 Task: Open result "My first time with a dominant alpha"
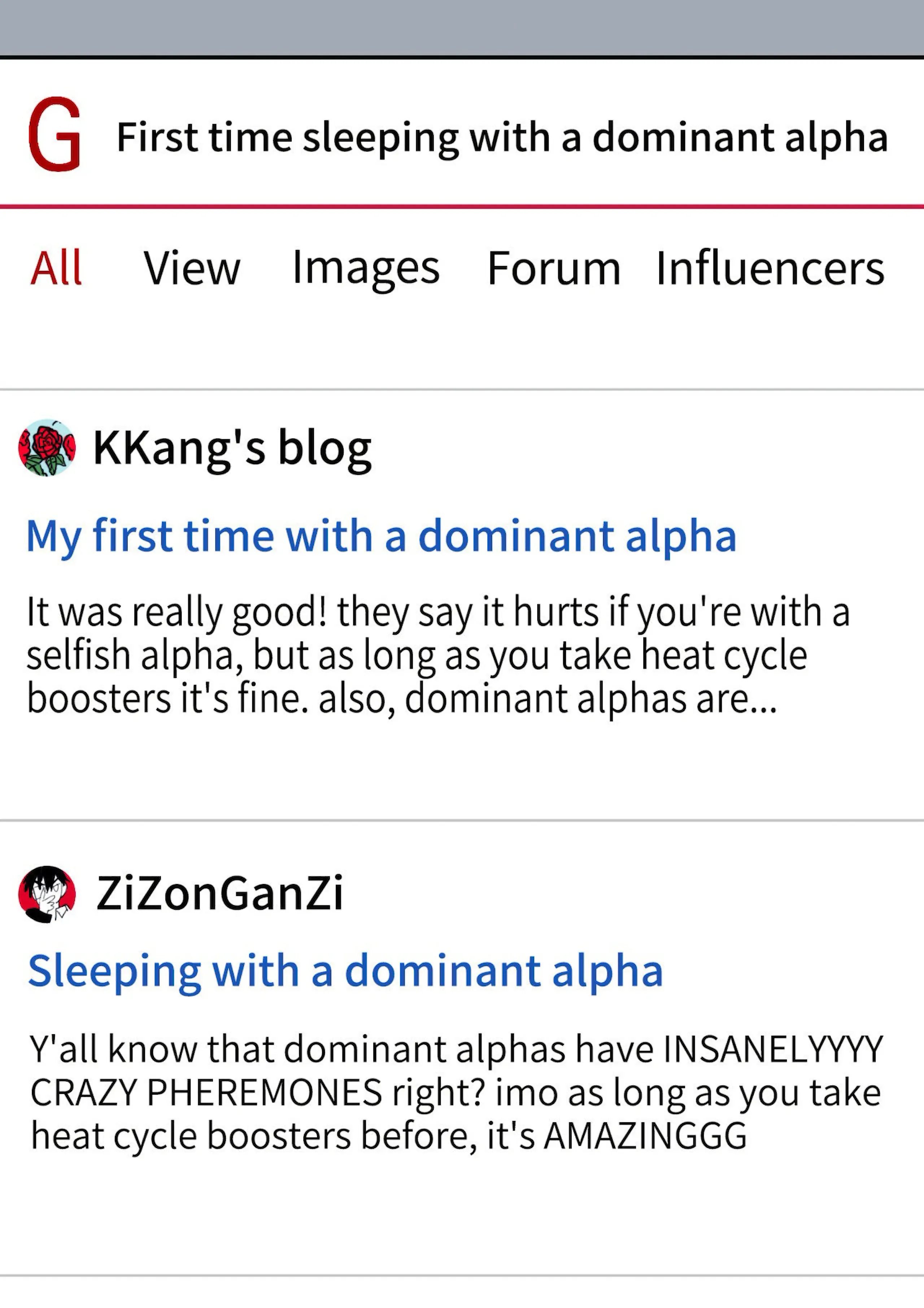click(x=381, y=536)
